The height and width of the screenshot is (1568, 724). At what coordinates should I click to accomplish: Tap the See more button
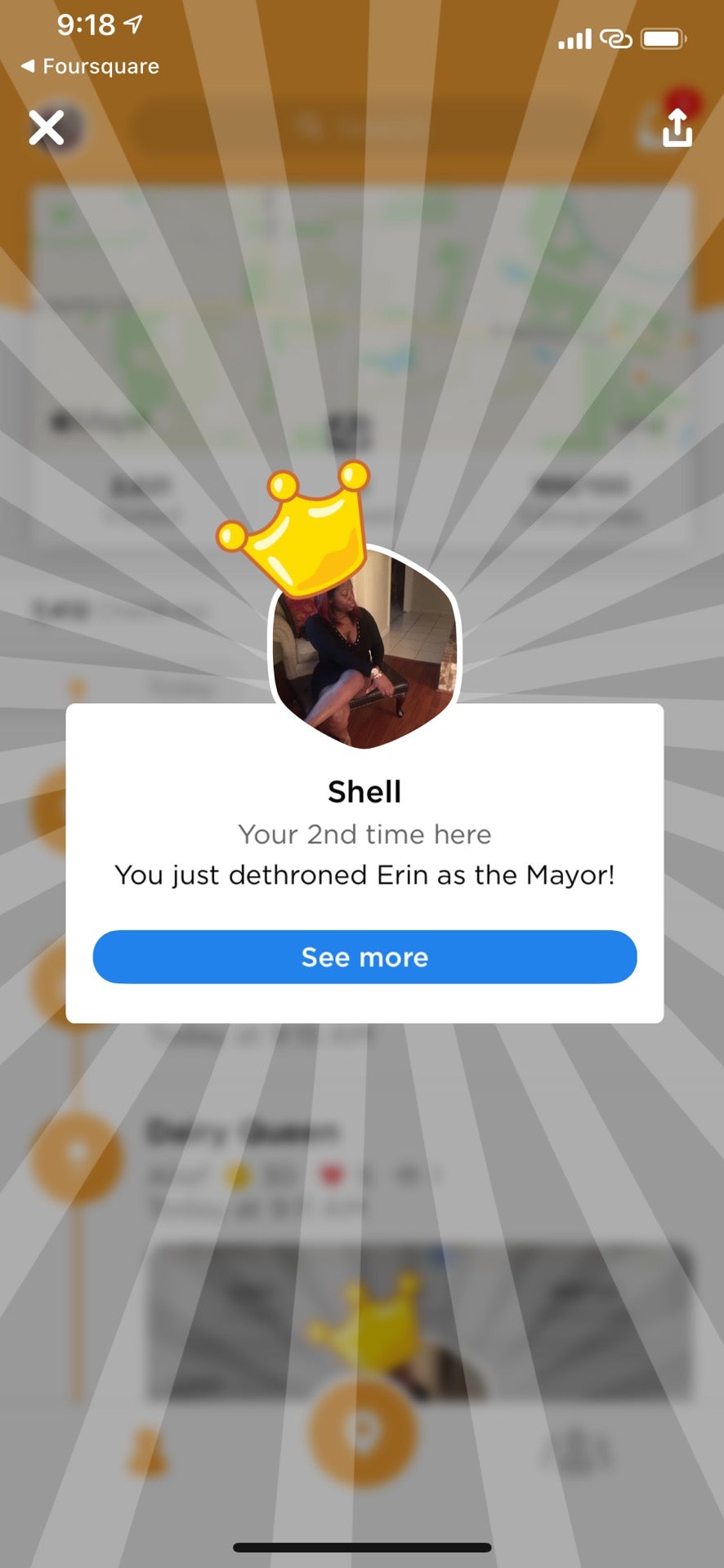click(x=364, y=957)
